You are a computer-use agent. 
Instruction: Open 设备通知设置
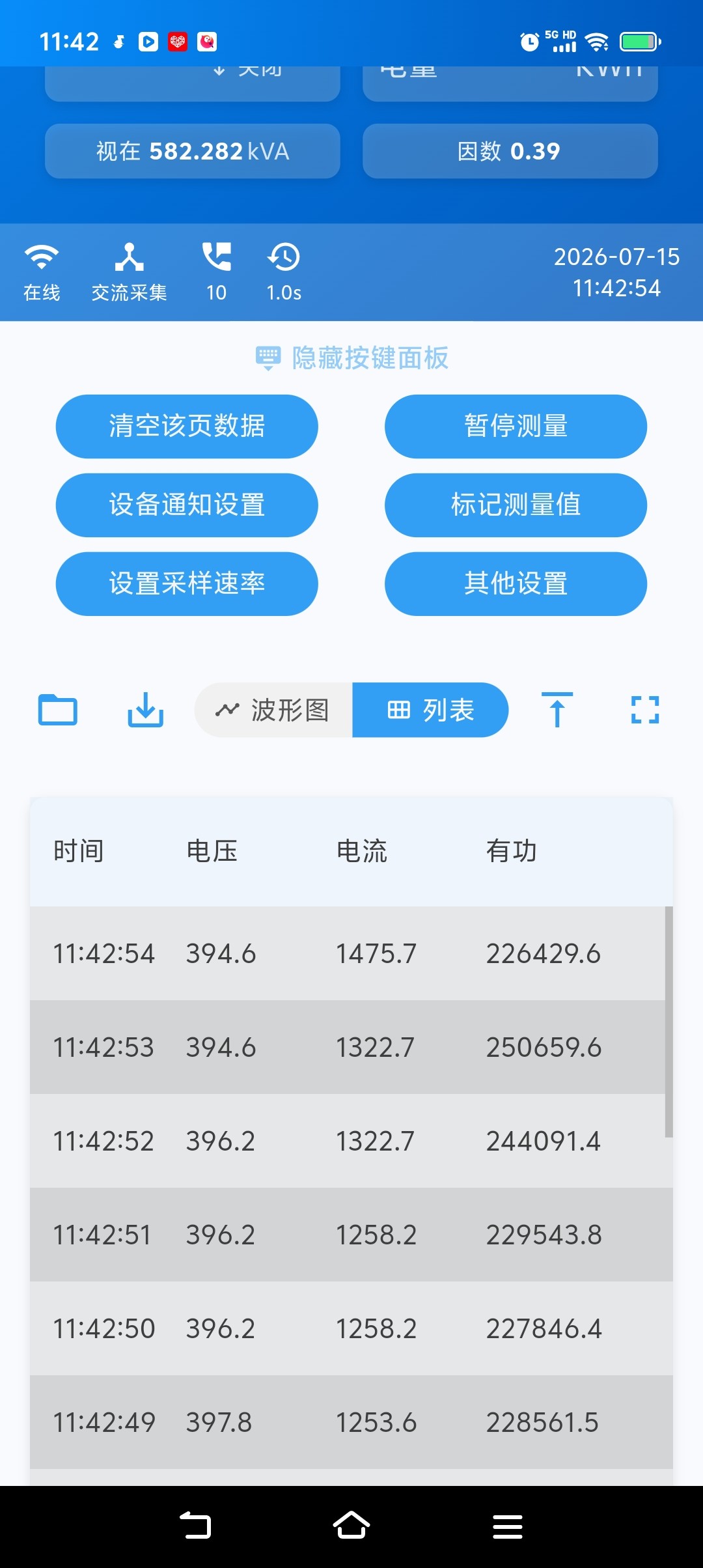pyautogui.click(x=187, y=505)
